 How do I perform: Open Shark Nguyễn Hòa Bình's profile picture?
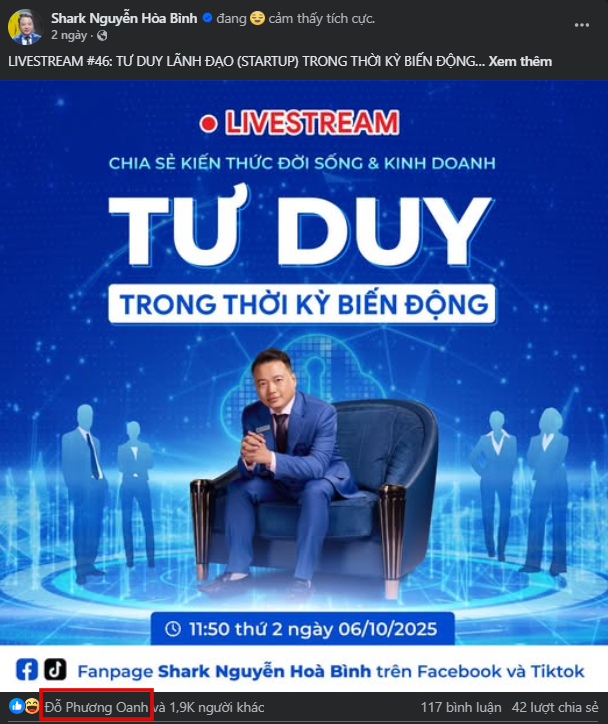(25, 27)
